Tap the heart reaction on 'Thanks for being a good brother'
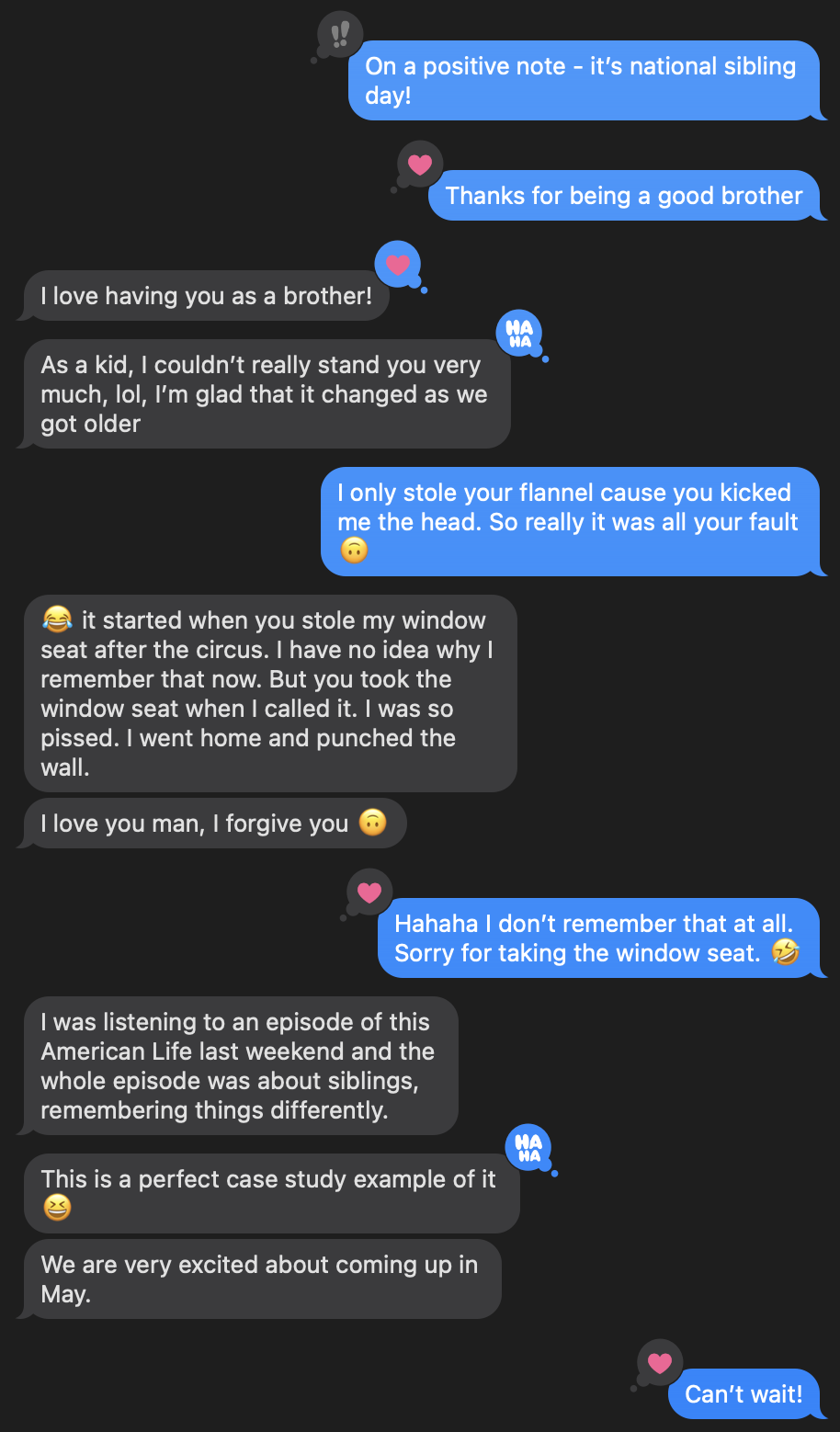The image size is (840, 1432). coord(420,165)
